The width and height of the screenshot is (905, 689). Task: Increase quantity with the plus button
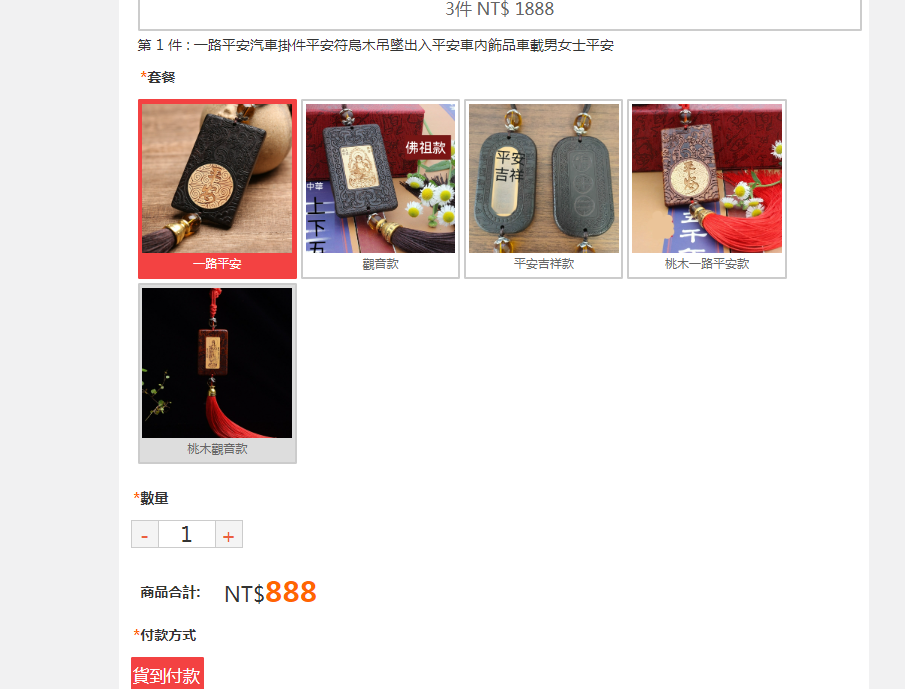(x=228, y=535)
